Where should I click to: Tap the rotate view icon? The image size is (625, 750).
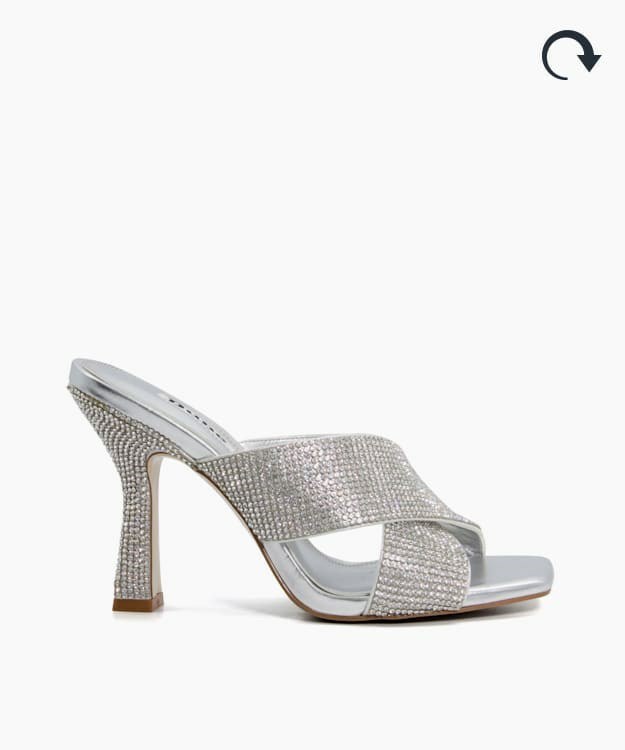570,55
